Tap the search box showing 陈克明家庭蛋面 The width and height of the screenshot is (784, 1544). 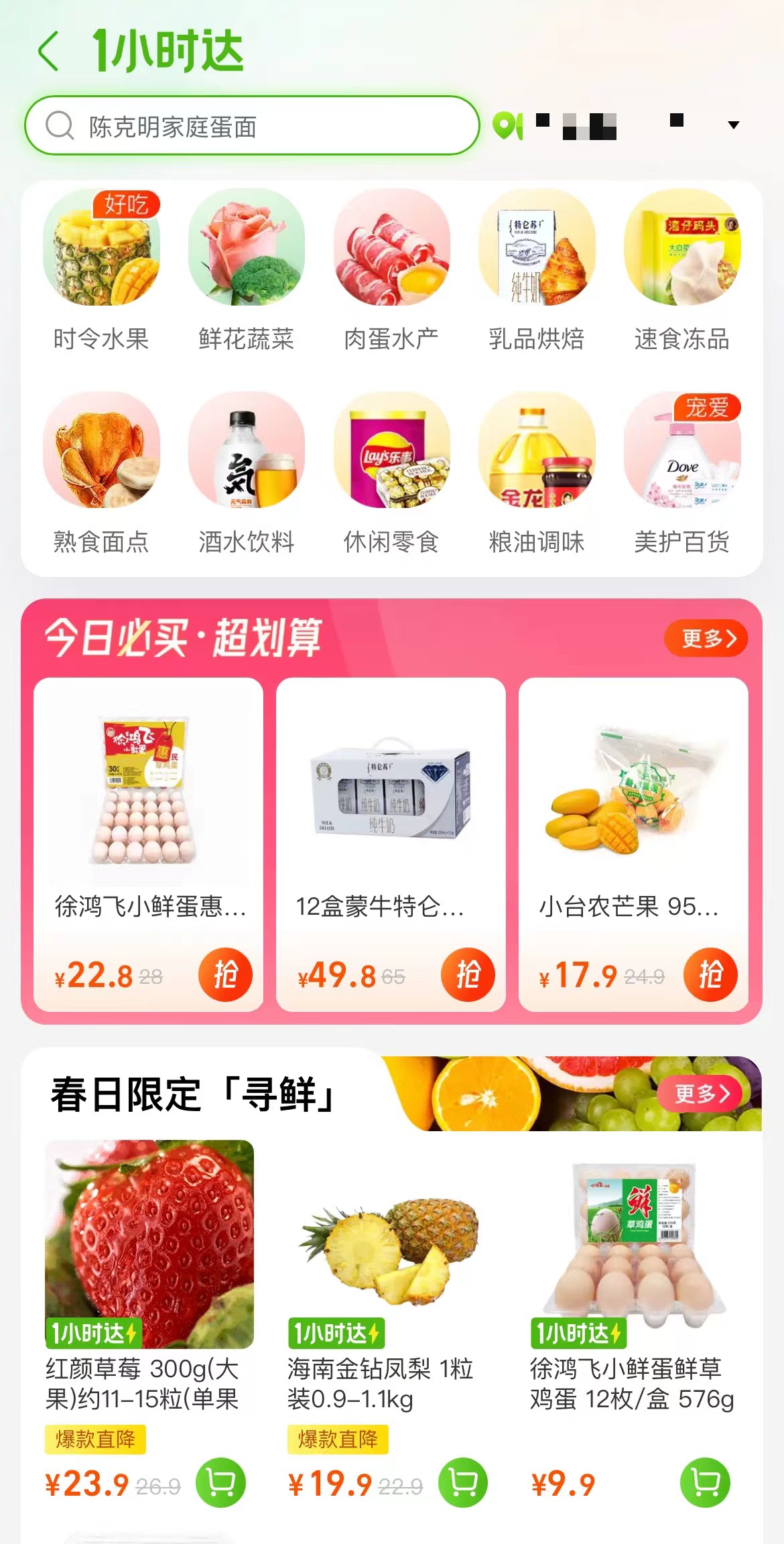point(251,126)
